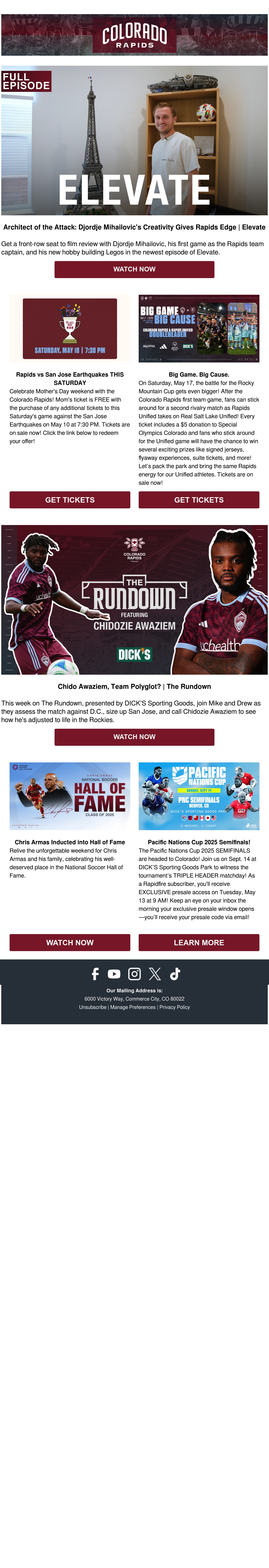Tap Watch Now under the Elevate episode
The width and height of the screenshot is (269, 1568).
tap(134, 269)
